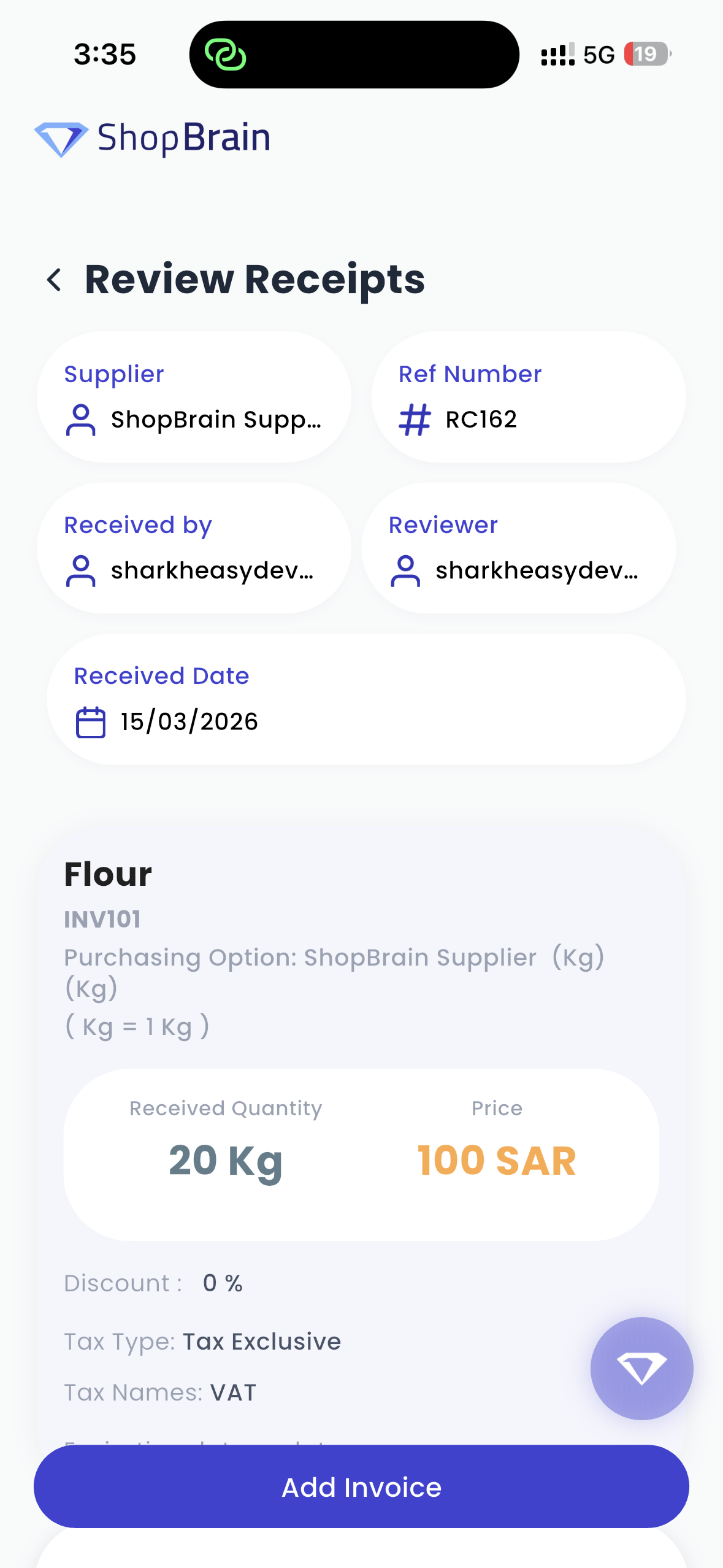Tap the person icon under Received by

(x=82, y=571)
